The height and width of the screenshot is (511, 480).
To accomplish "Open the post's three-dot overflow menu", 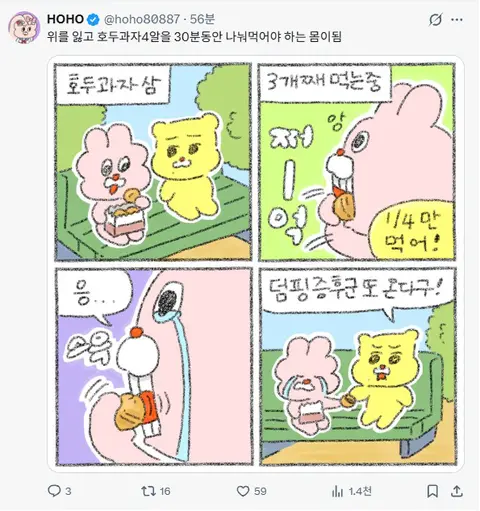I will pyautogui.click(x=457, y=20).
